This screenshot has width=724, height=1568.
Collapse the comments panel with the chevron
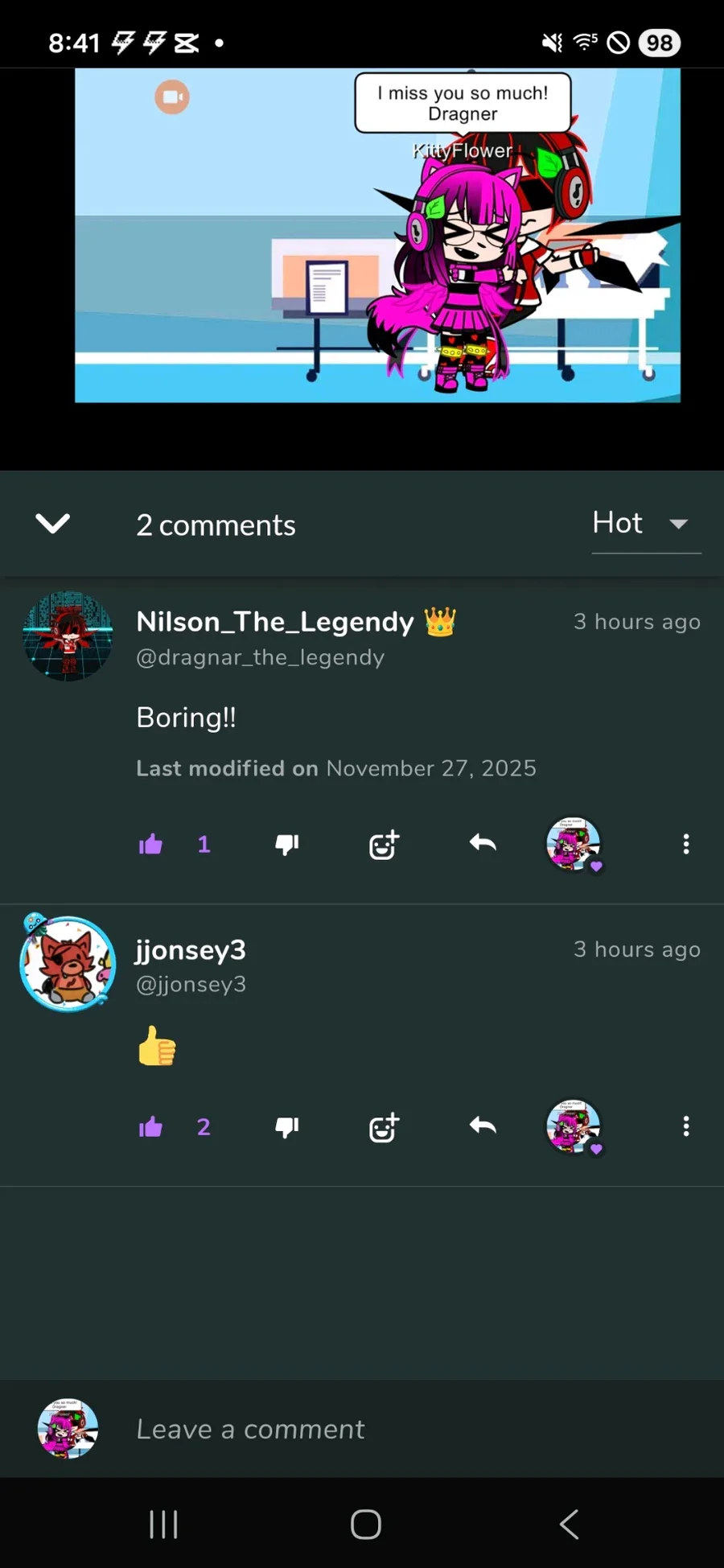[x=53, y=524]
